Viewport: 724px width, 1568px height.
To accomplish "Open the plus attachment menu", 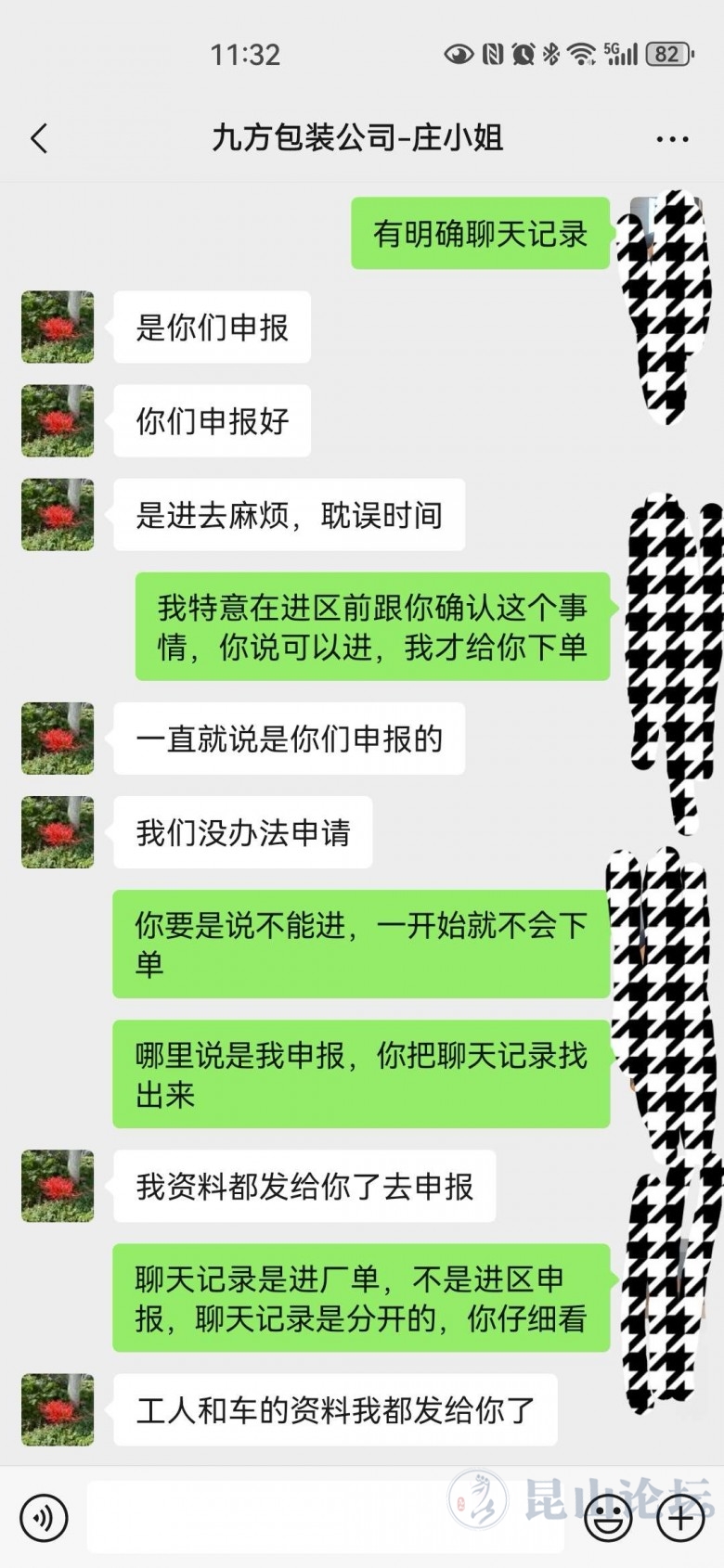I will 680,1518.
